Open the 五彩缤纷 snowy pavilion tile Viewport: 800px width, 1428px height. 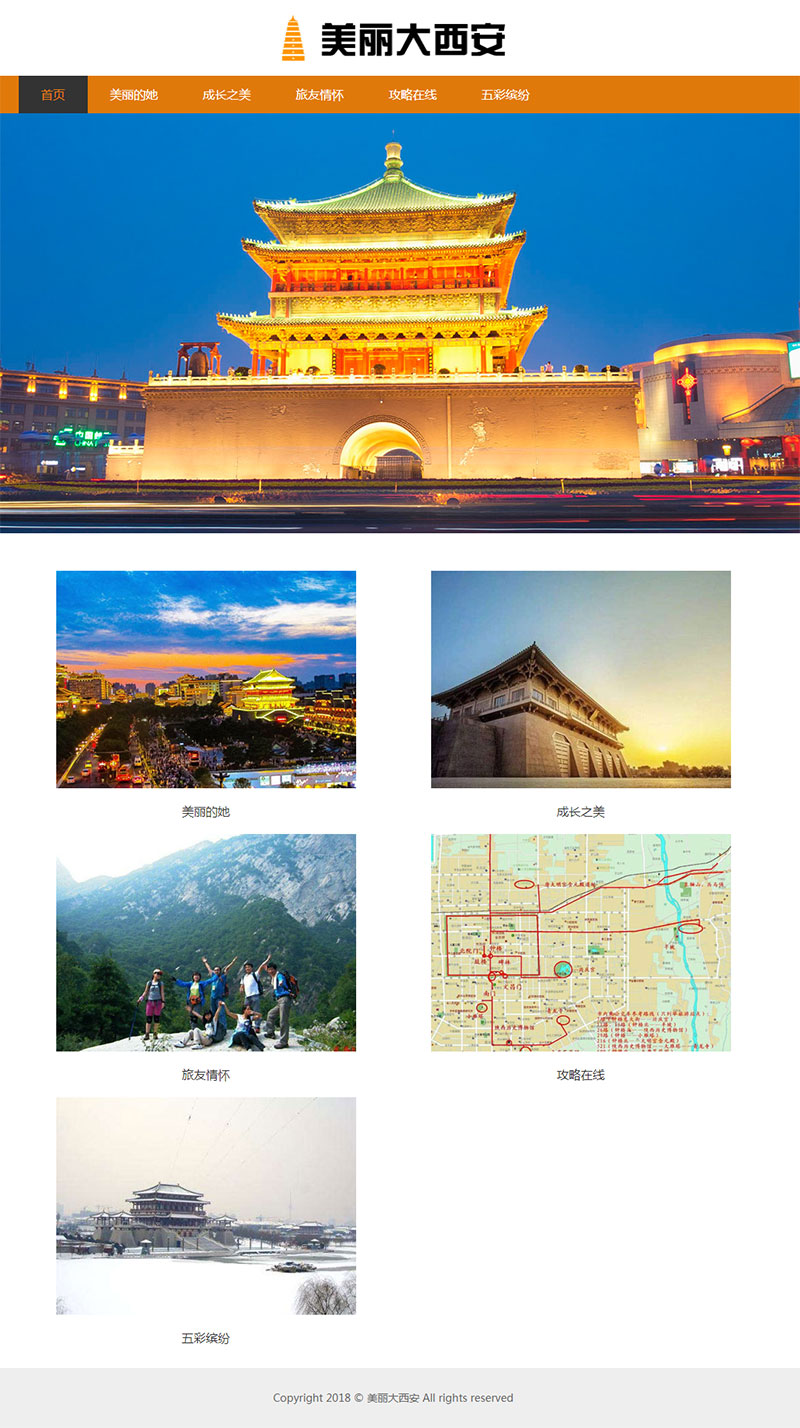coord(206,1205)
